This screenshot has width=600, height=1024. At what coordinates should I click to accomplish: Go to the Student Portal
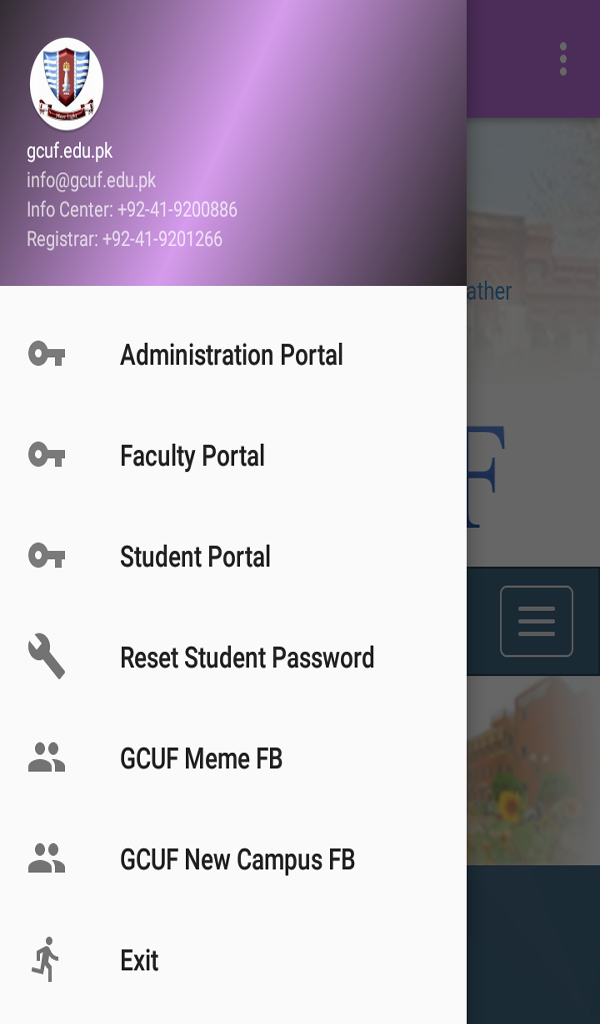coord(195,557)
